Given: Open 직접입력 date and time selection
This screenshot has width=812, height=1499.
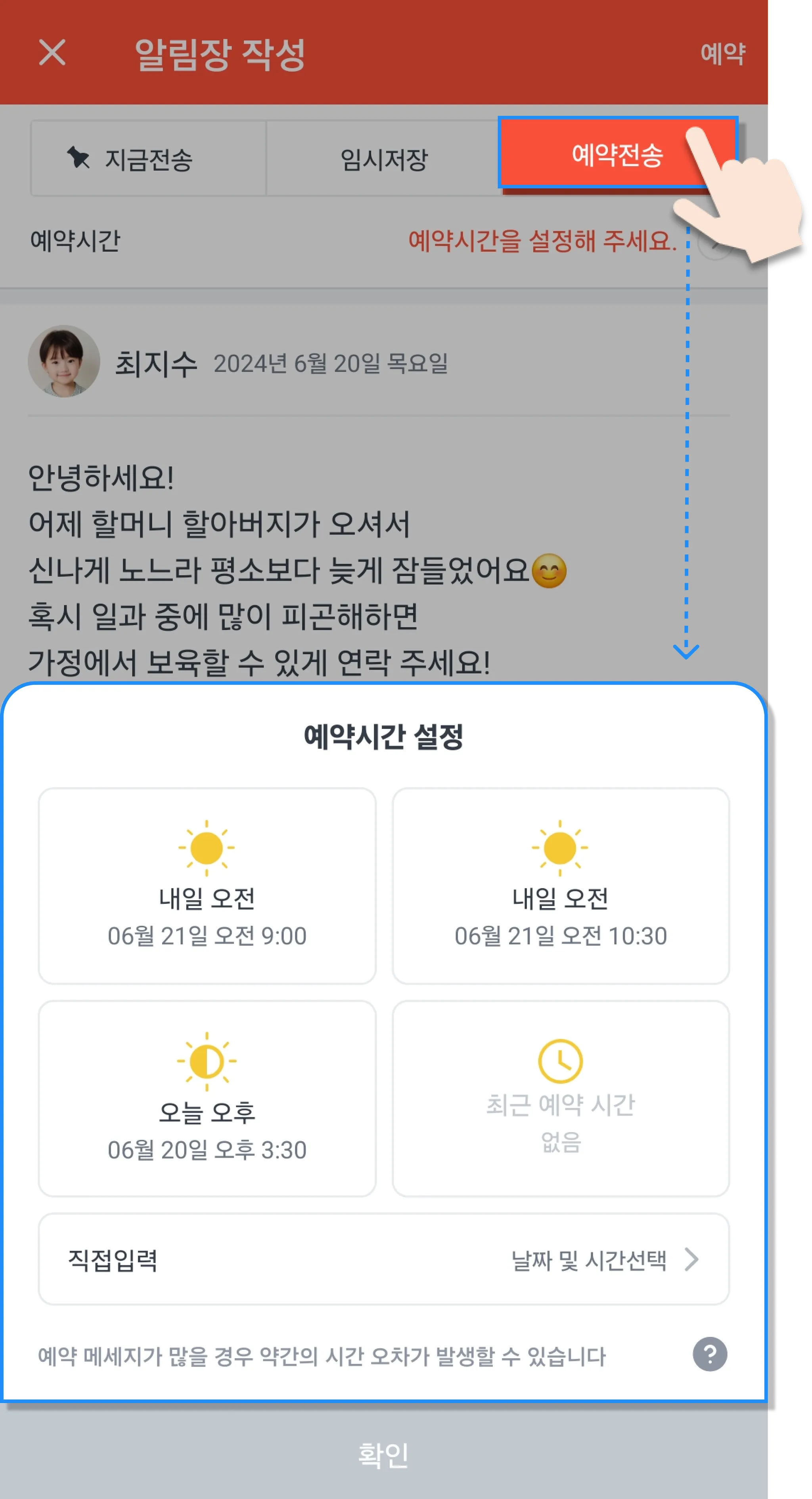Looking at the screenshot, I should (x=384, y=1260).
